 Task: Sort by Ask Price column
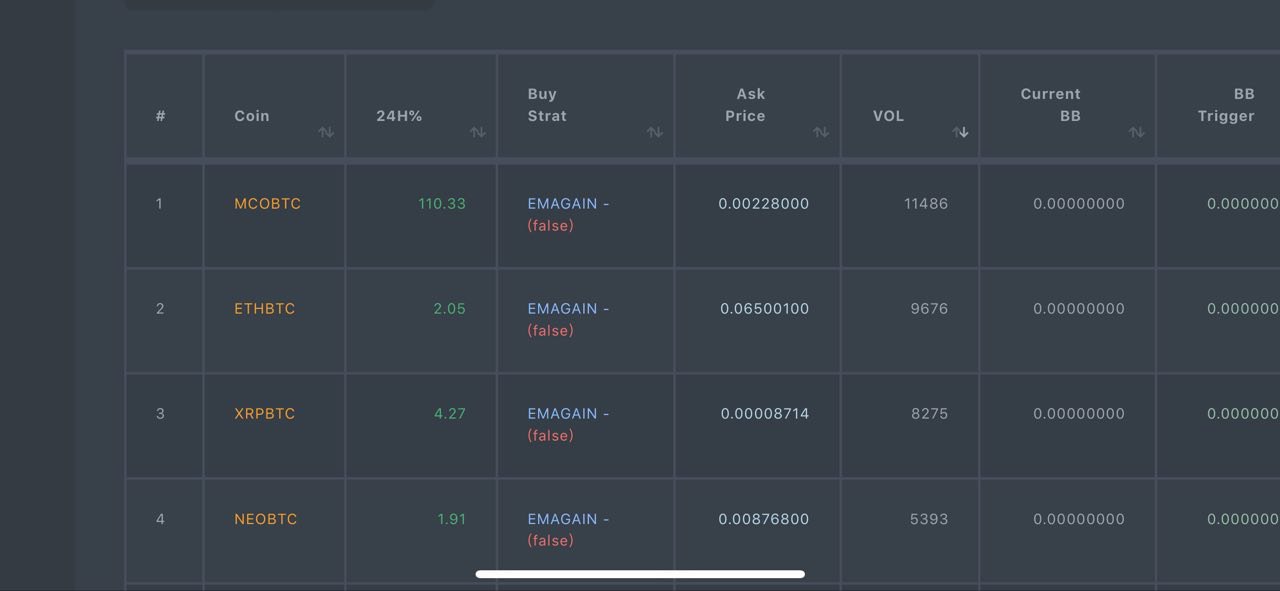click(x=821, y=132)
